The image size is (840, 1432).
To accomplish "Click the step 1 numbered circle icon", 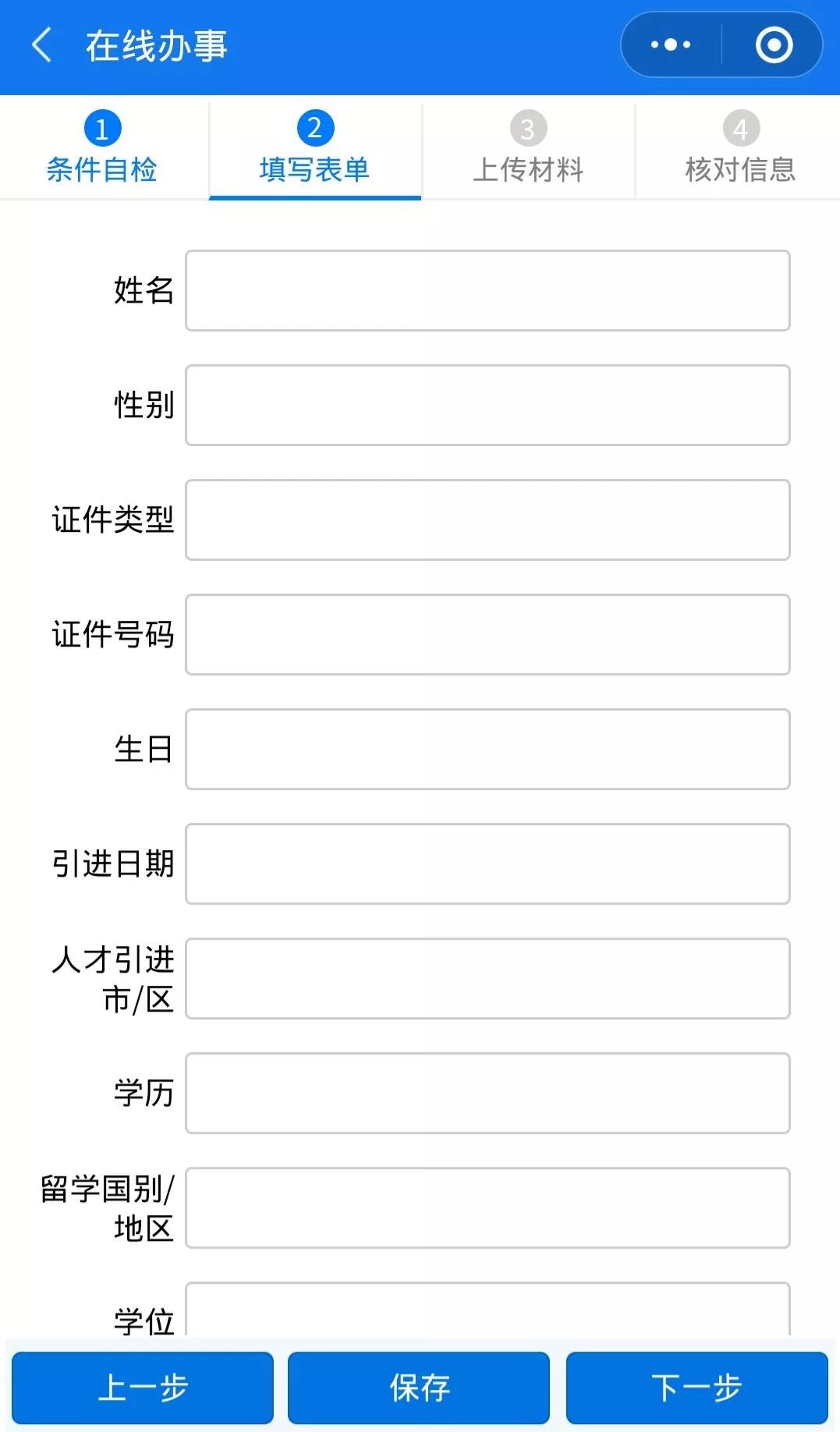I will [x=104, y=127].
